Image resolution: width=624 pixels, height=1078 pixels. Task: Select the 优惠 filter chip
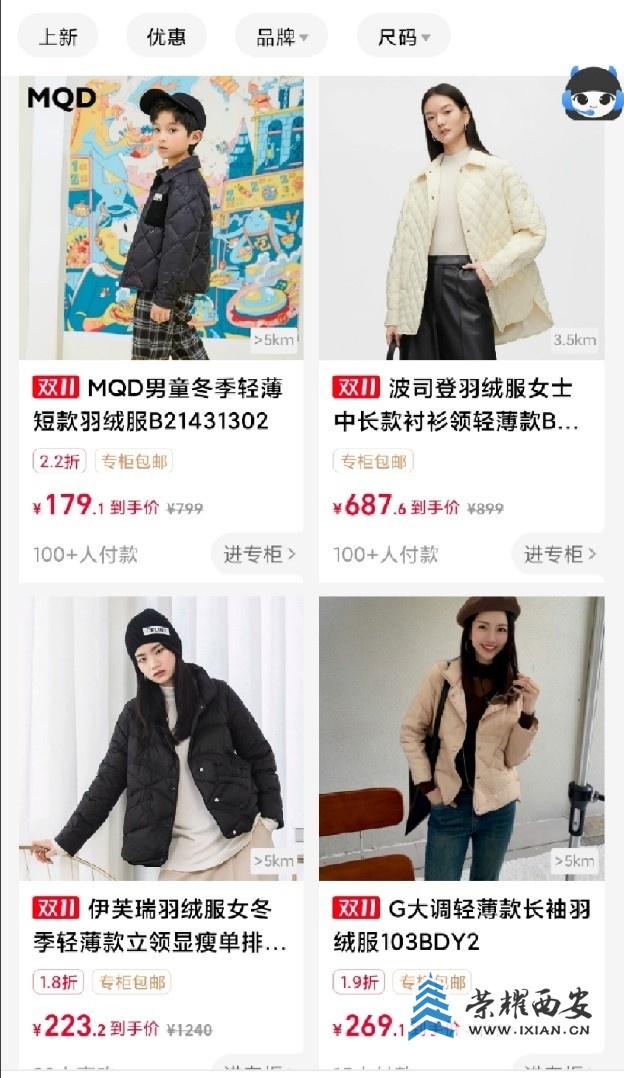[166, 37]
